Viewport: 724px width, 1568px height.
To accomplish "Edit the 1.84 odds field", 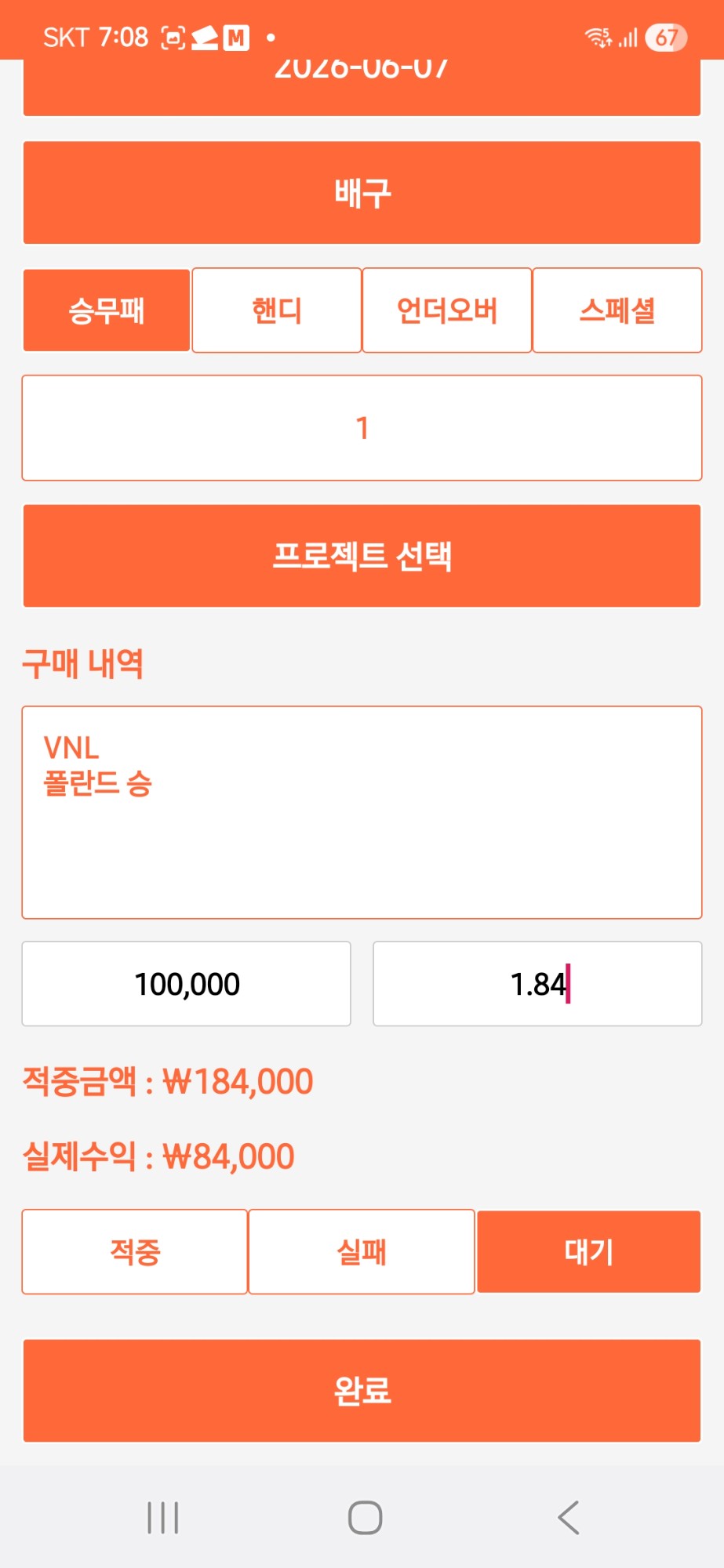I will (537, 984).
